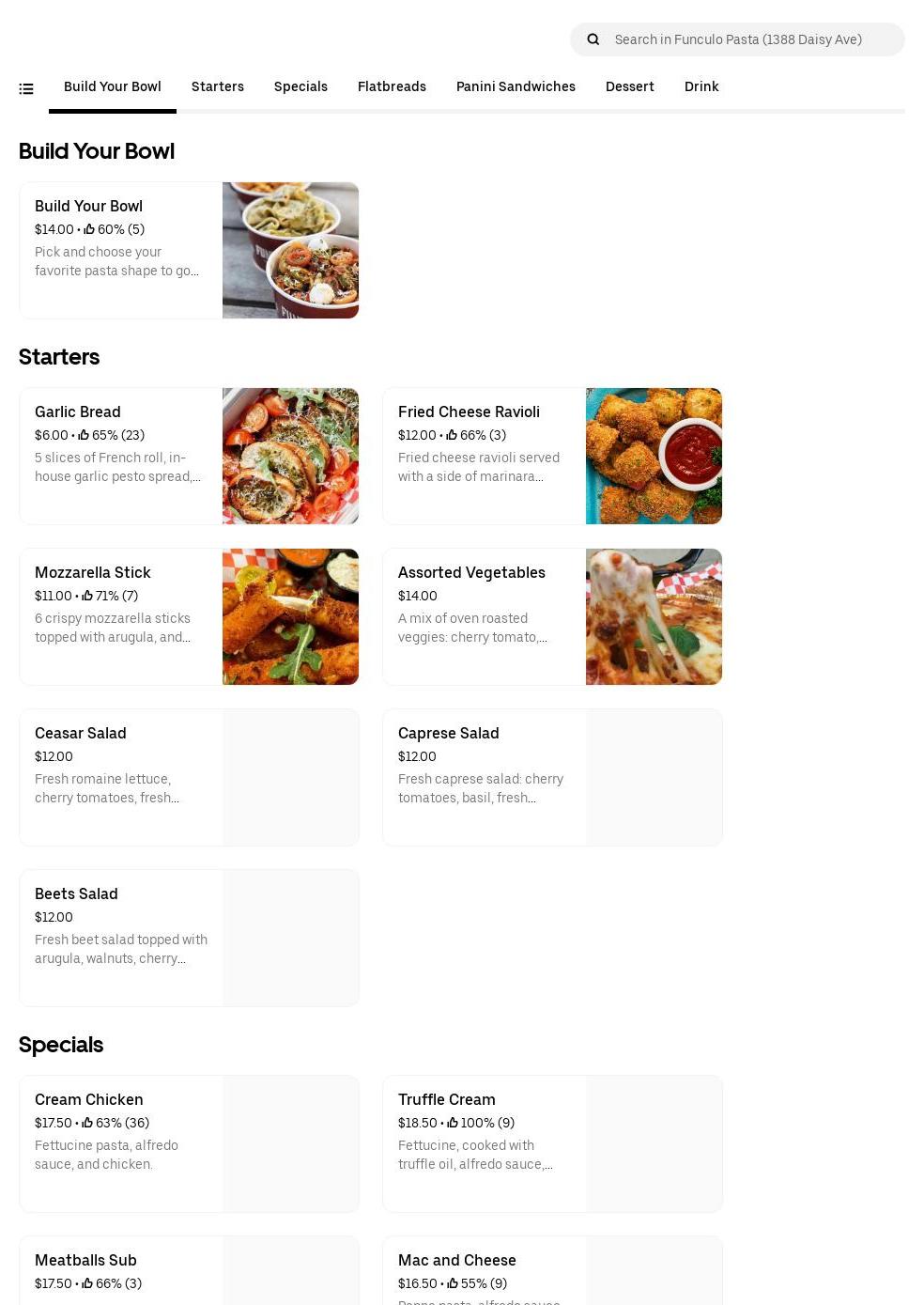Image resolution: width=924 pixels, height=1305 pixels.
Task: Open the Truffle Cream special
Action: point(552,1143)
